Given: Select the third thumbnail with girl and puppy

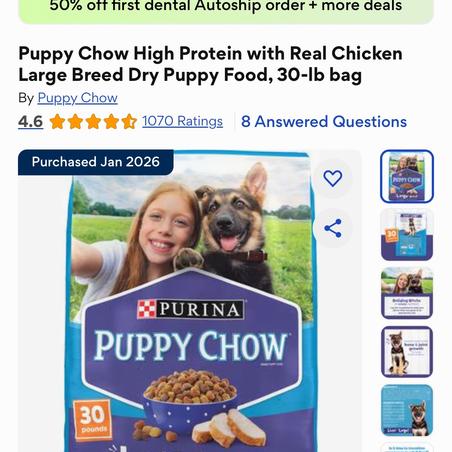Looking at the screenshot, I should 407,293.
